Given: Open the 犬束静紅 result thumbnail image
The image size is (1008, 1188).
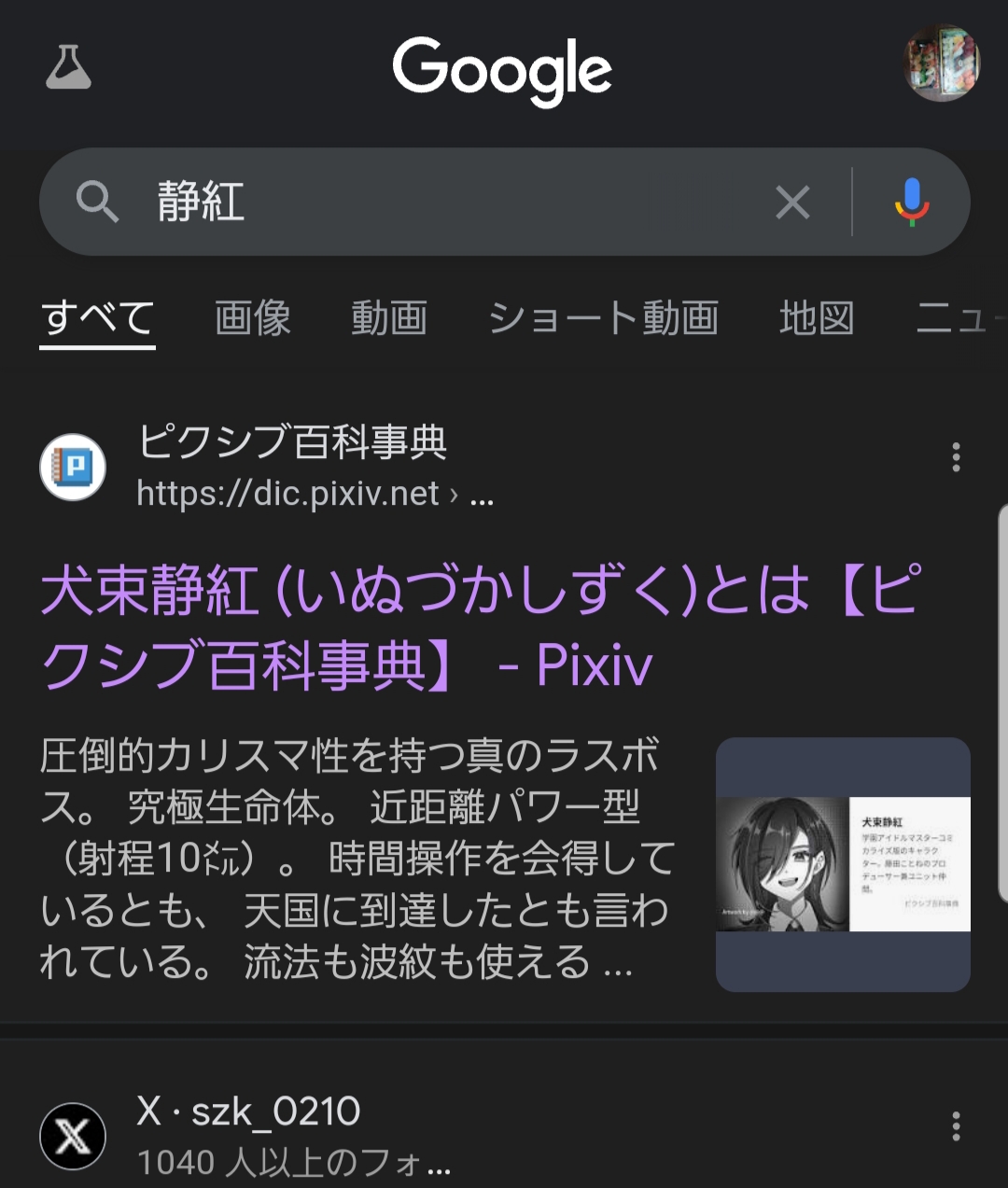Looking at the screenshot, I should click(843, 864).
